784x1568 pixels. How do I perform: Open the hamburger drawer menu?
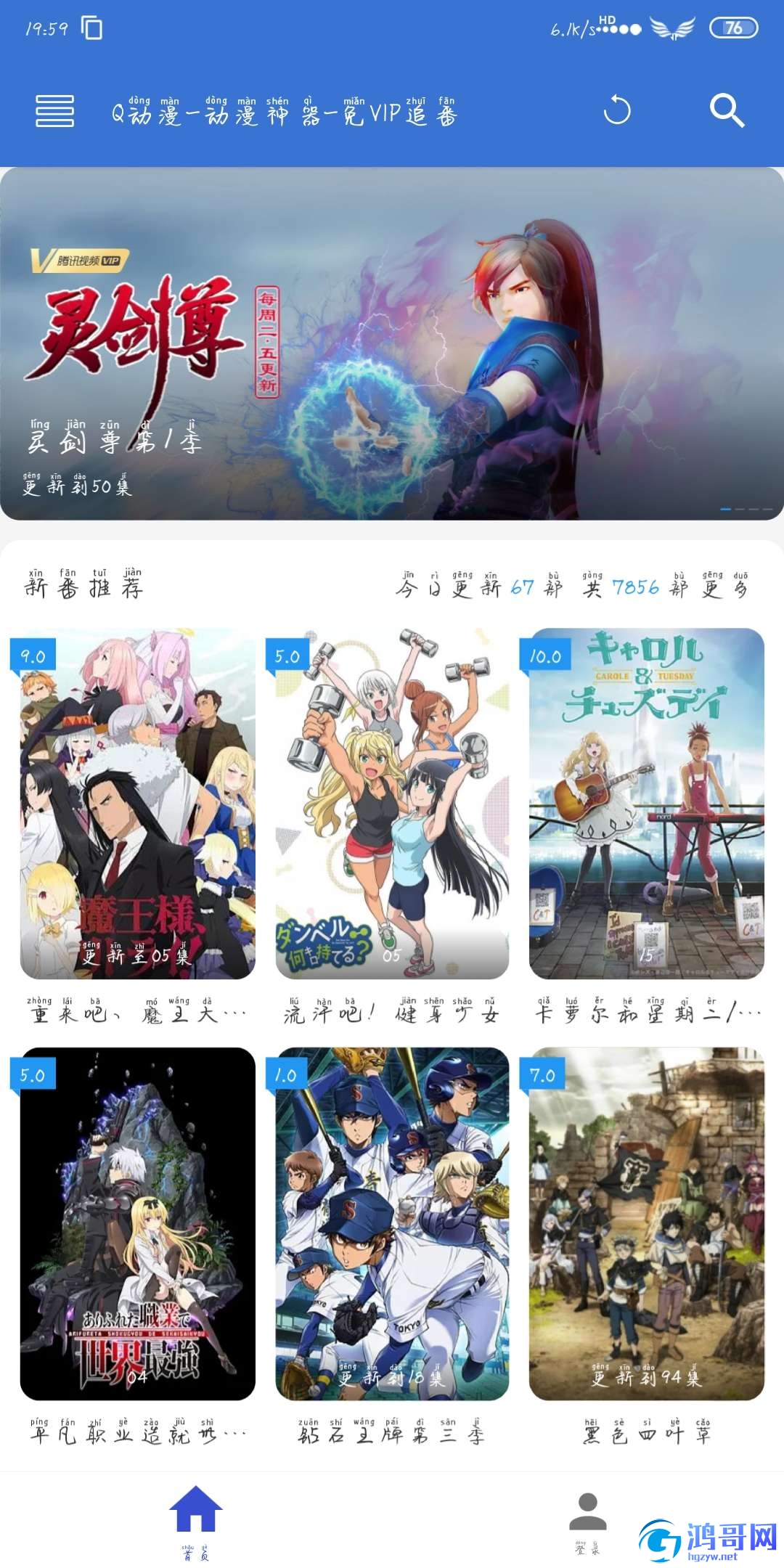click(x=55, y=111)
